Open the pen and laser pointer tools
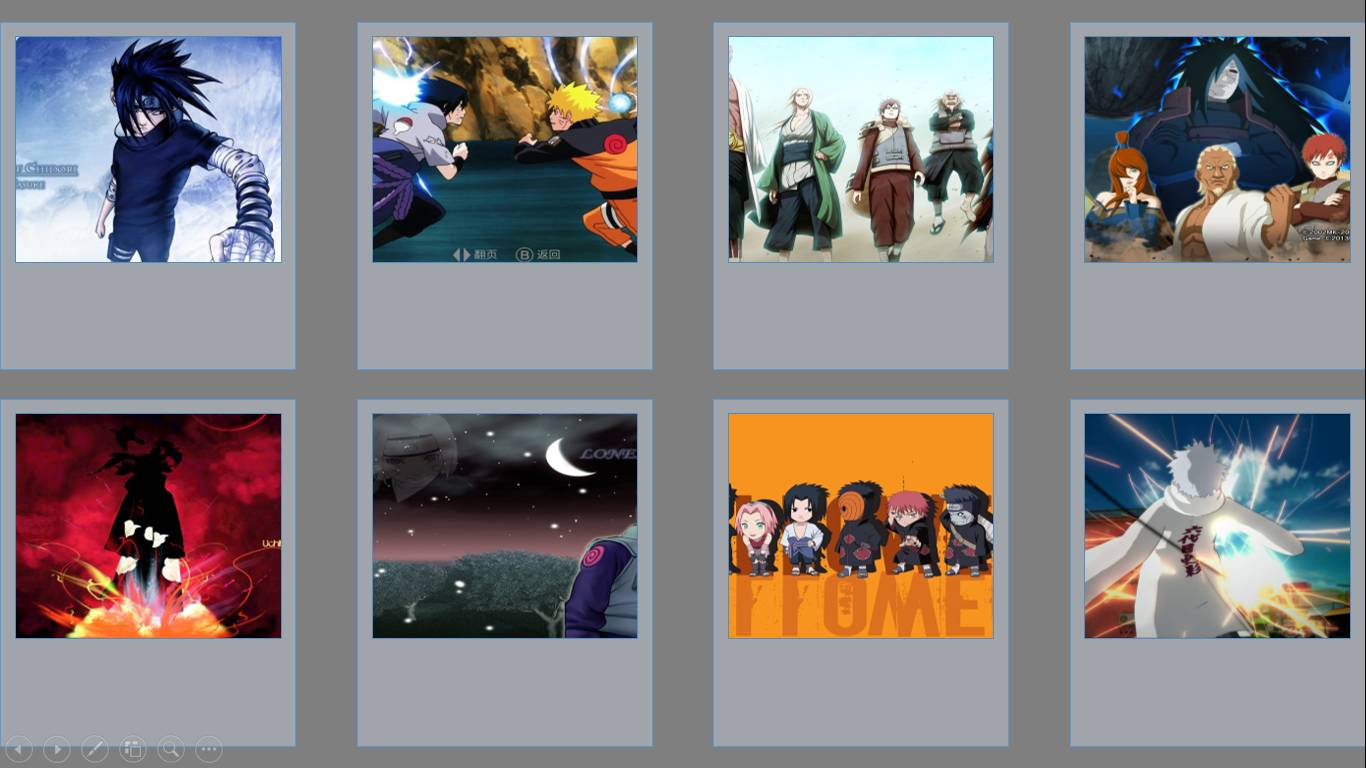The width and height of the screenshot is (1366, 768). (x=95, y=749)
